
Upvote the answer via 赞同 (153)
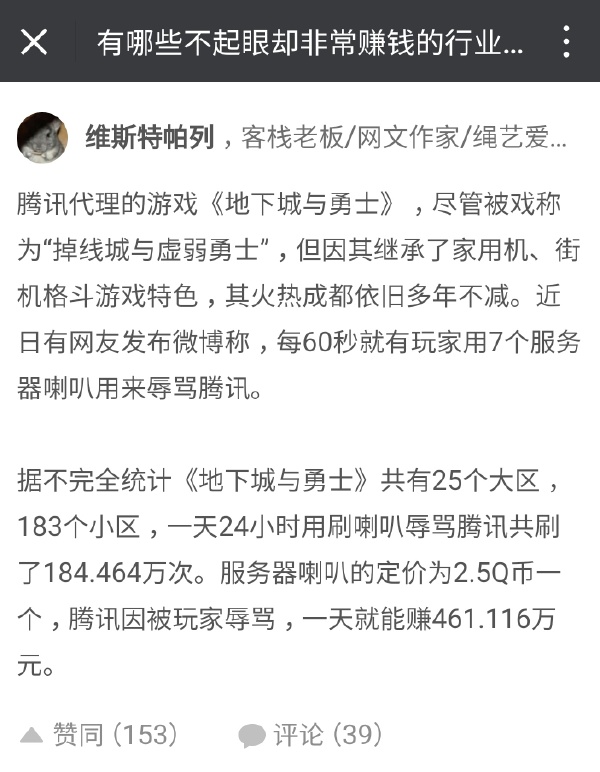[99, 736]
